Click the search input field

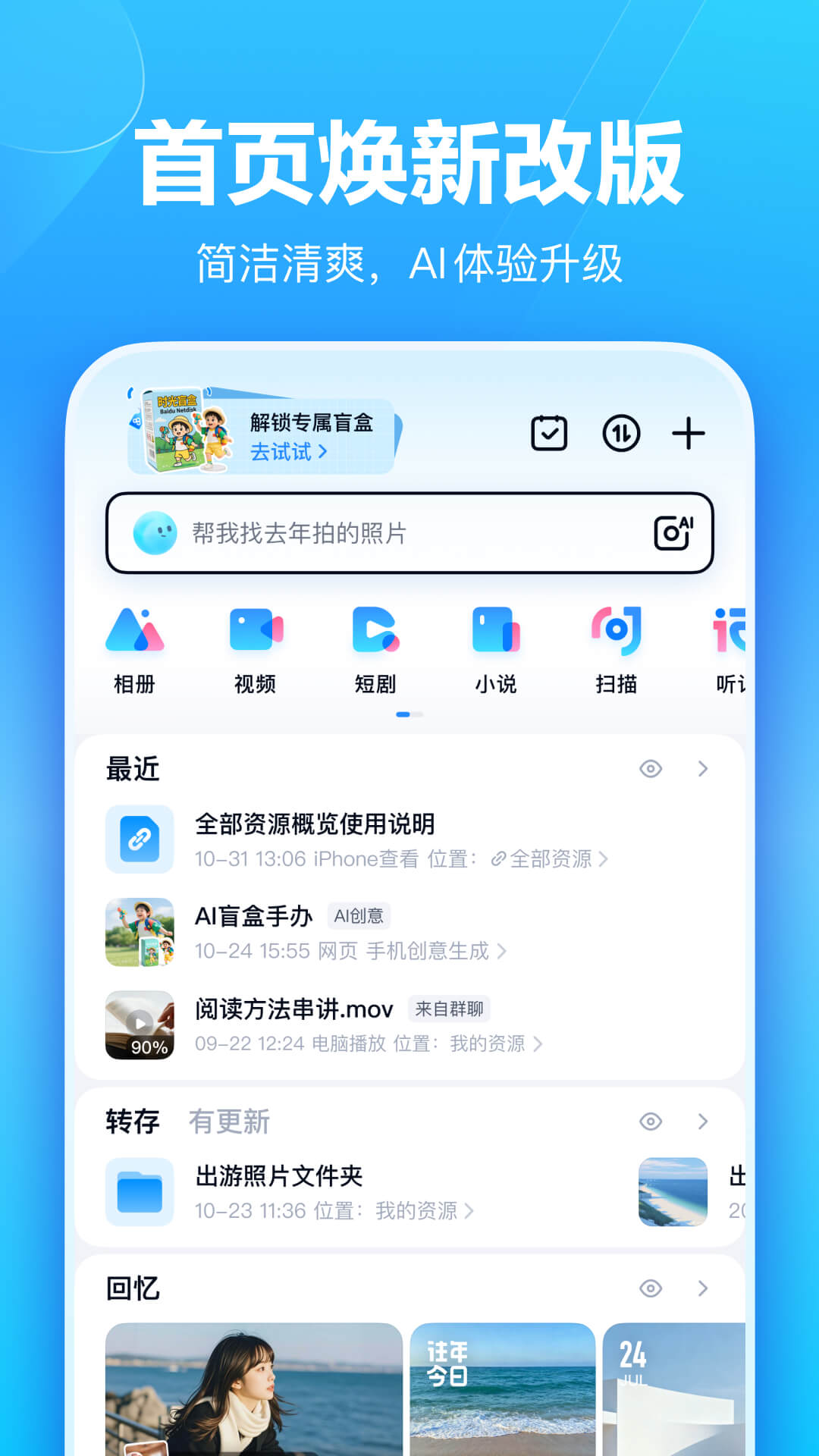[379, 533]
